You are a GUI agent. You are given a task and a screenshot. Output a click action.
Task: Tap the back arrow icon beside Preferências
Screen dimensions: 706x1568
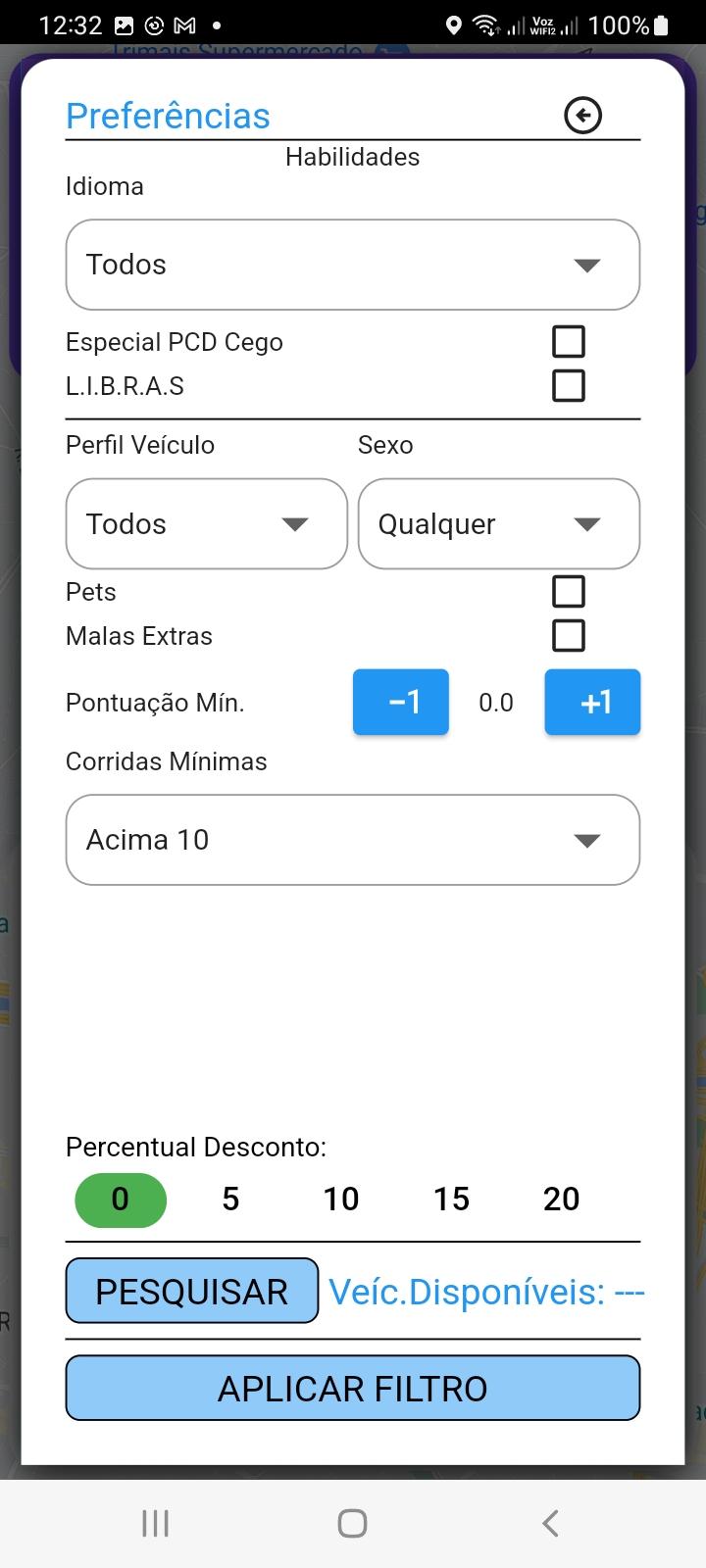click(x=583, y=116)
